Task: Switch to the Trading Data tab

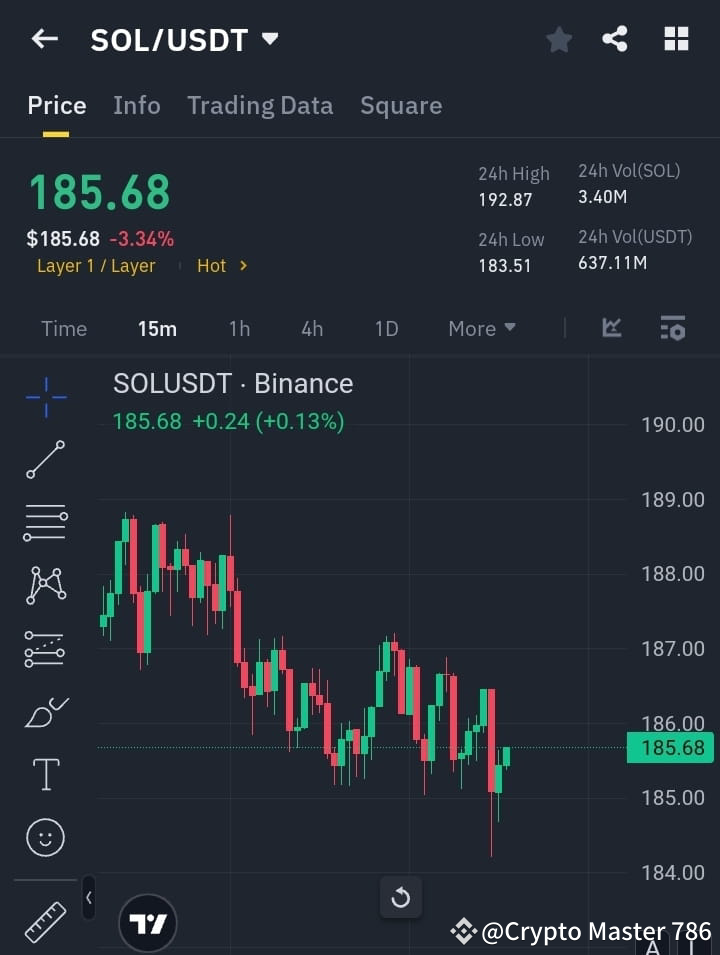Action: (260, 105)
